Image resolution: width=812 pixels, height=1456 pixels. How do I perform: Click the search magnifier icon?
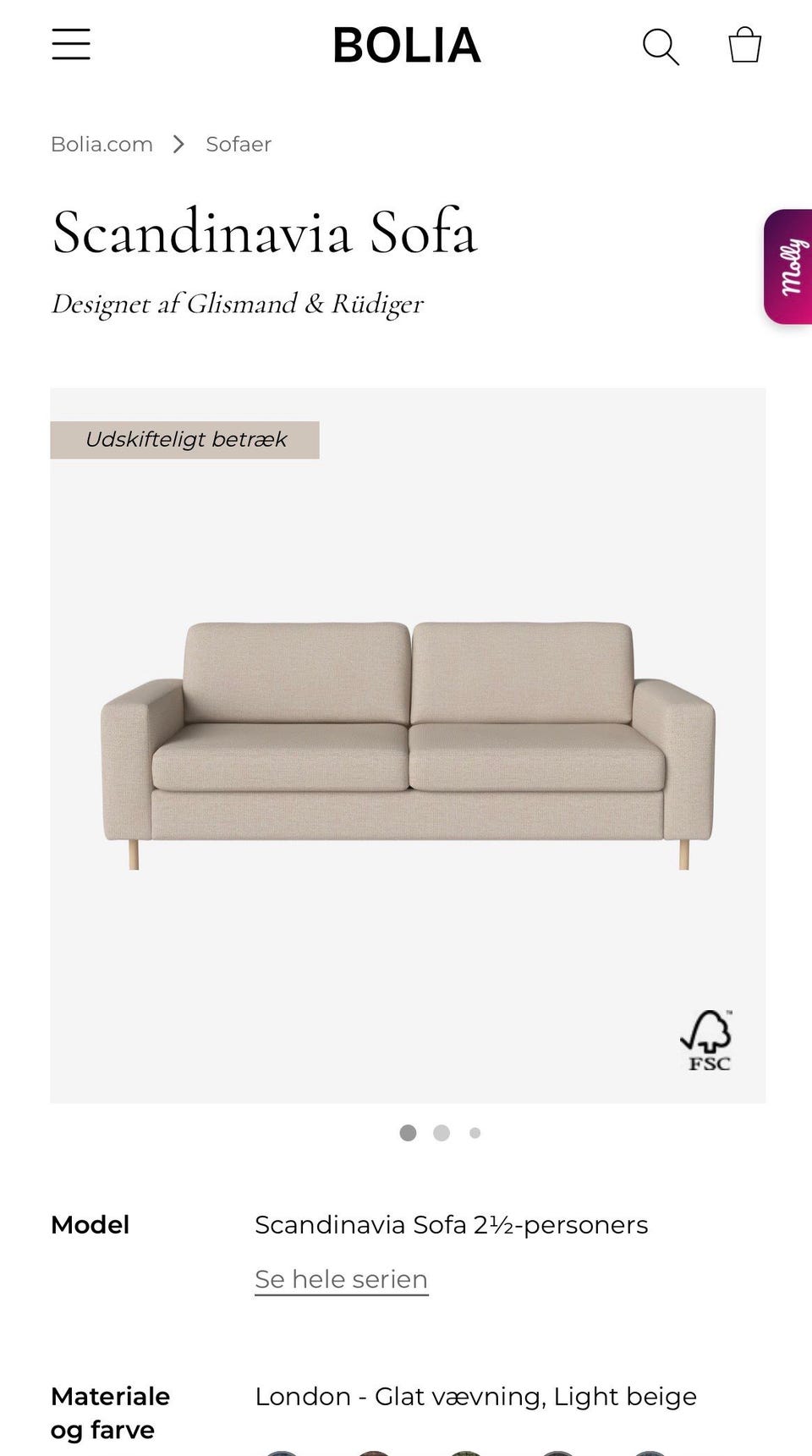coord(662,47)
